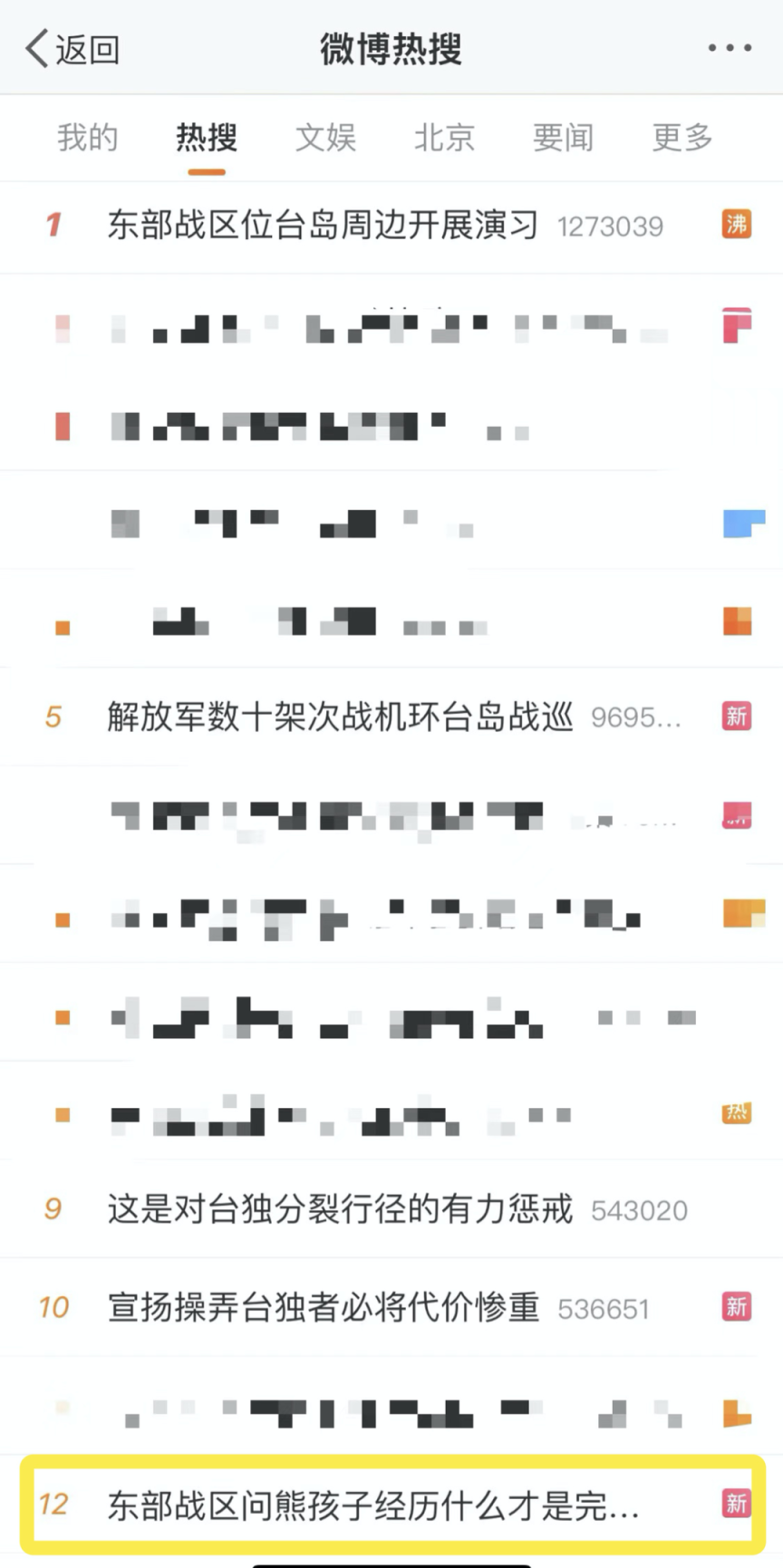Switch to the 要闻 tab
The width and height of the screenshot is (783, 1568).
pos(563,138)
